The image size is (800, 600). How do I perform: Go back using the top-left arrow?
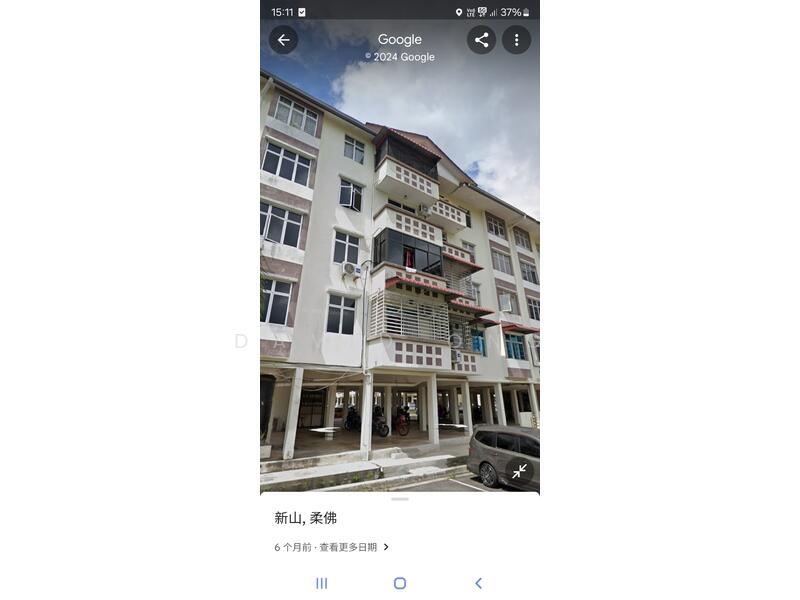click(x=283, y=40)
